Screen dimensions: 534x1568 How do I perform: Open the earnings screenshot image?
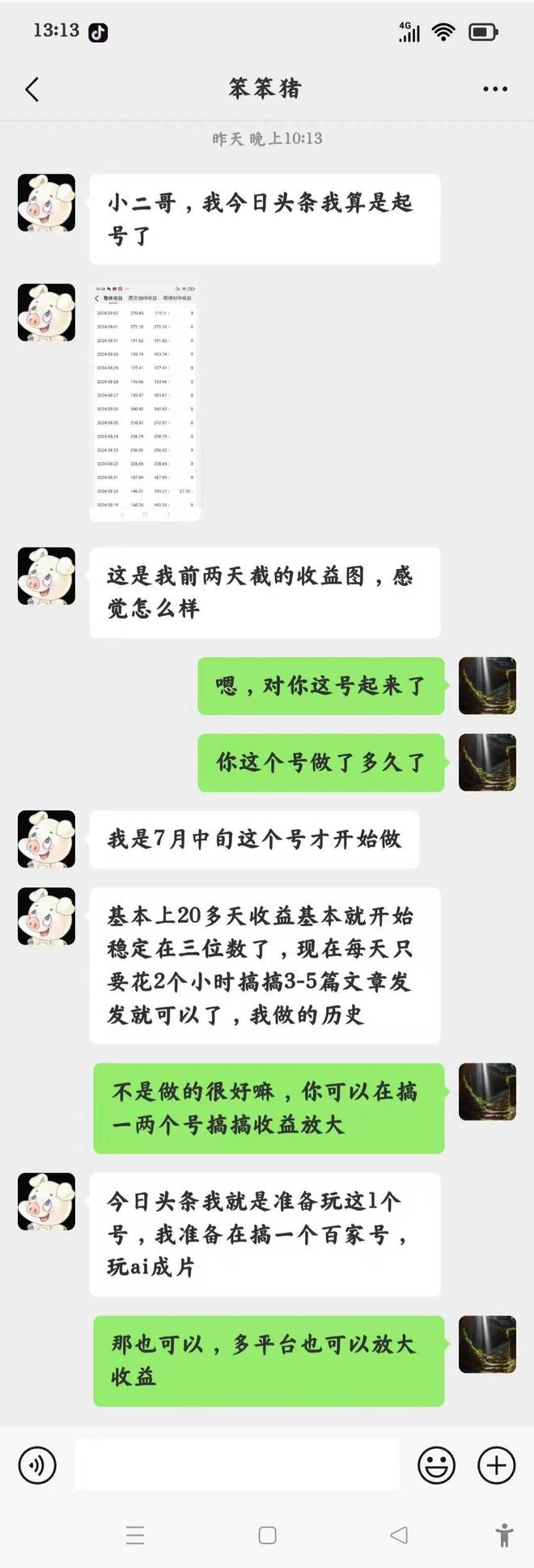145,402
